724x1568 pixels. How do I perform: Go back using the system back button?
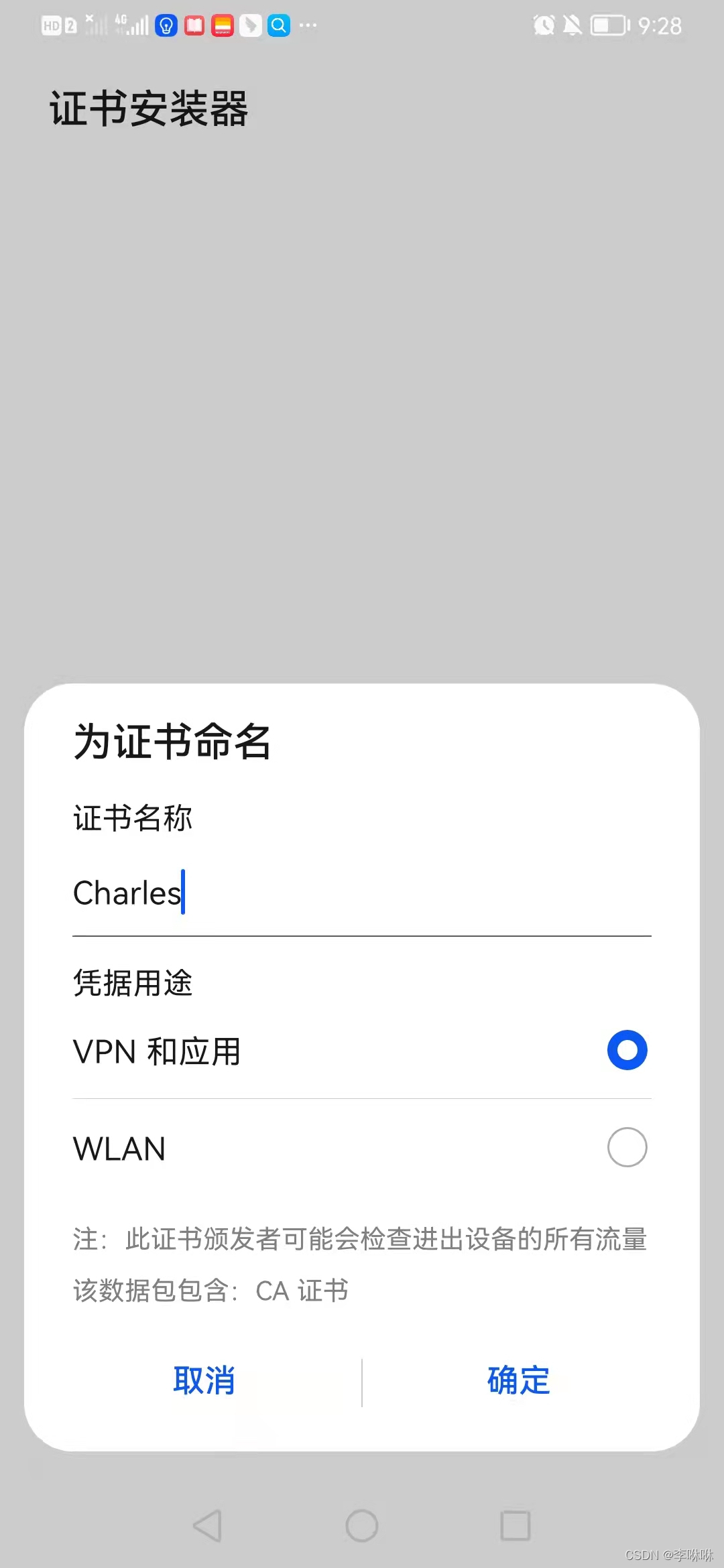coord(207,1526)
